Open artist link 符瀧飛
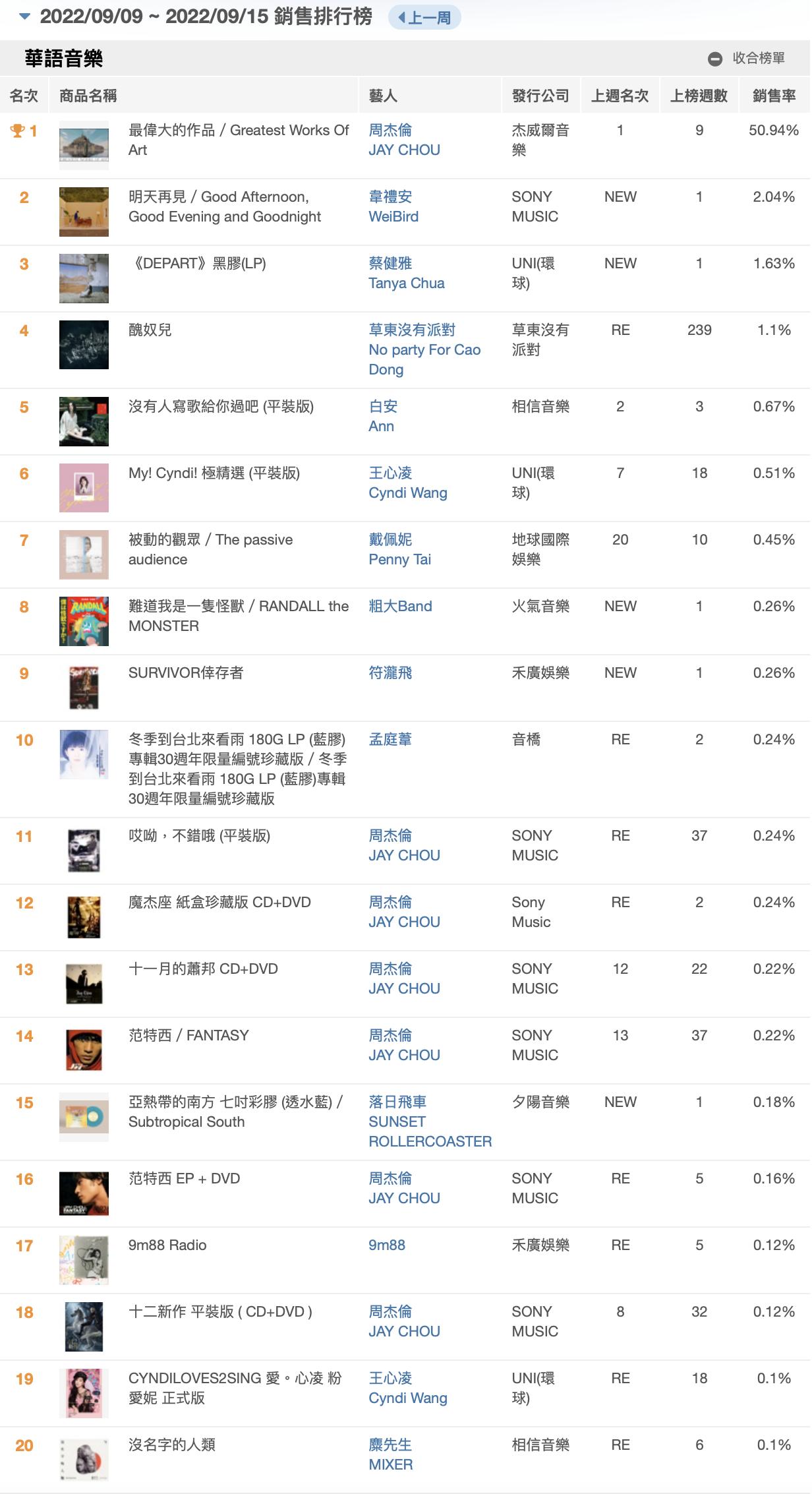 [x=390, y=672]
